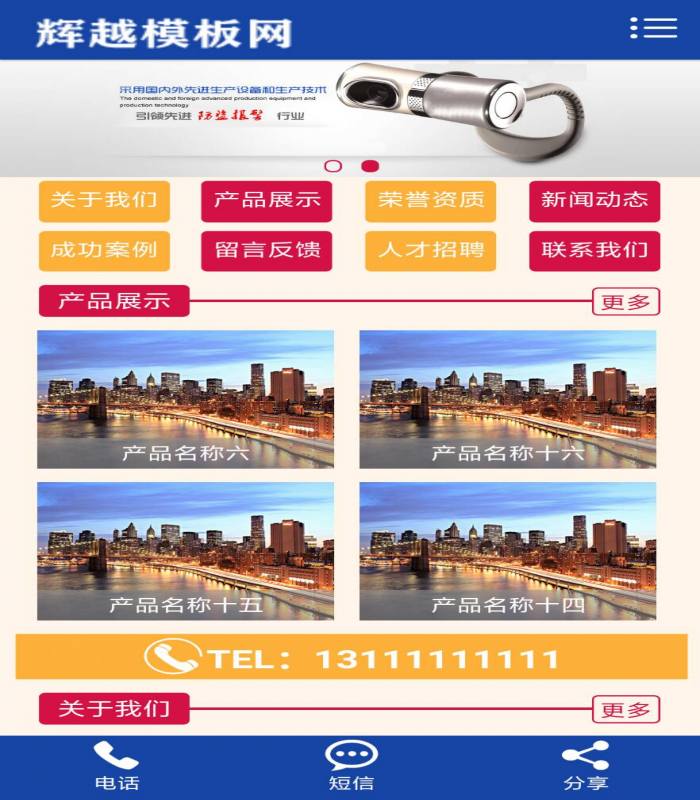Viewport: 700px width, 800px height.
Task: Select 分享 in bottom bar
Action: click(585, 767)
